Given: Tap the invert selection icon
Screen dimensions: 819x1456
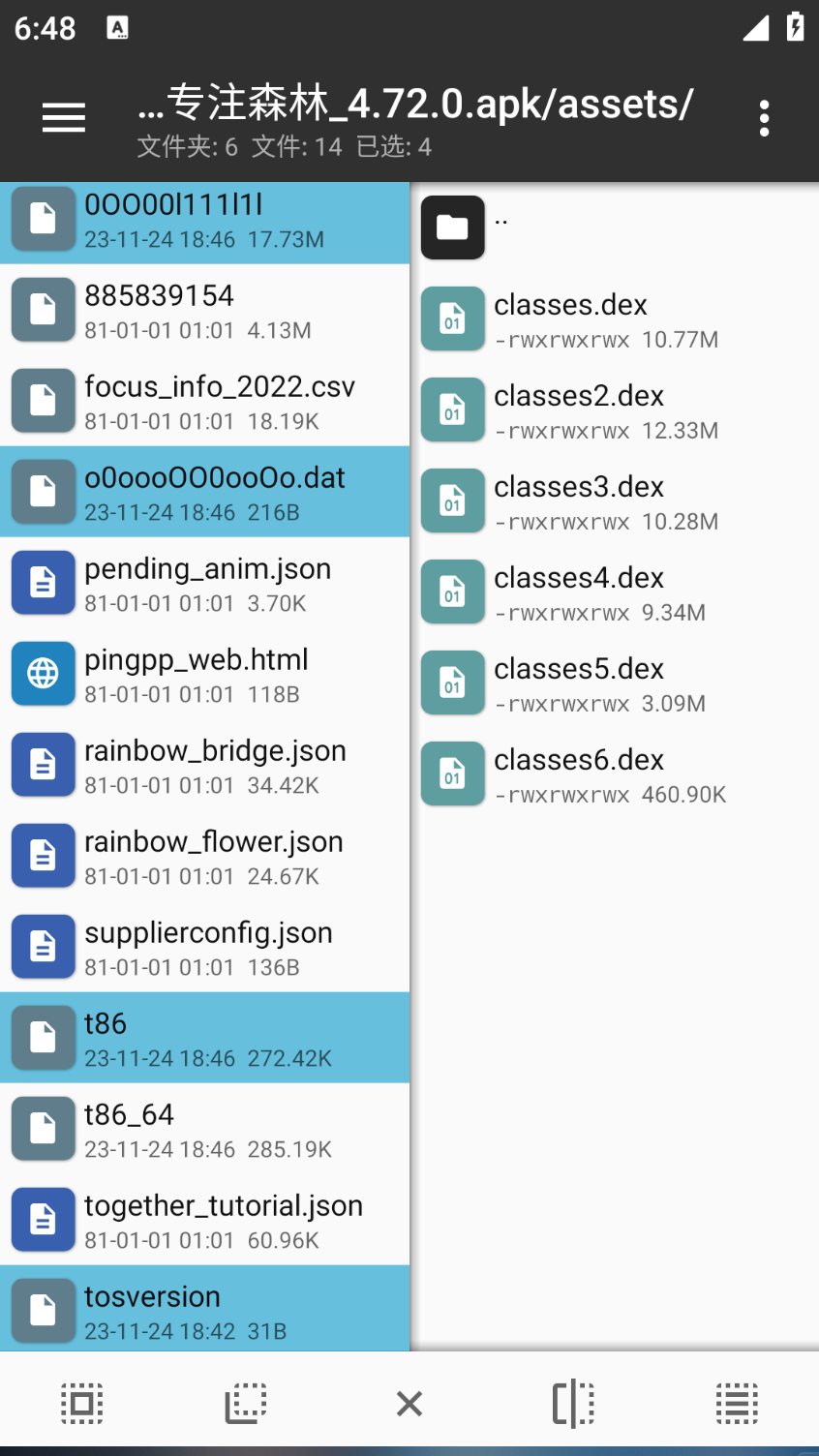Looking at the screenshot, I should (x=246, y=1403).
